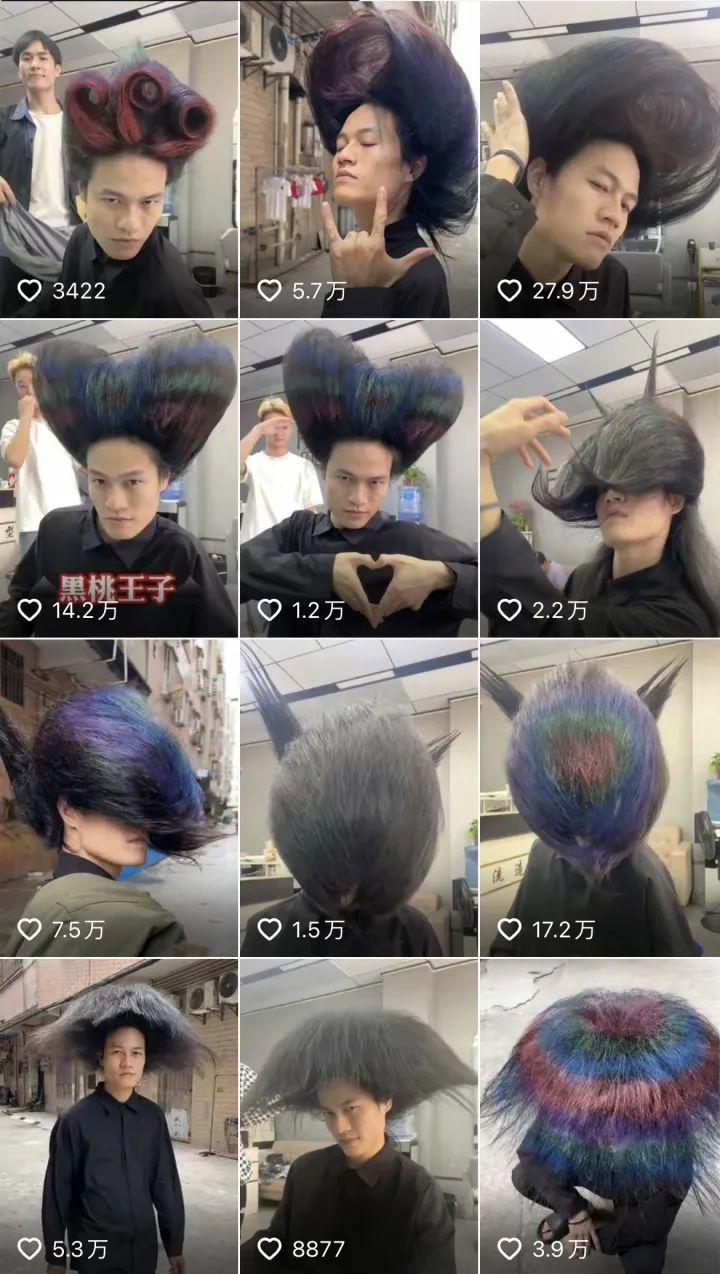Open the video with 17.2万 likes
This screenshot has width=720, height=1274.
tap(600, 798)
